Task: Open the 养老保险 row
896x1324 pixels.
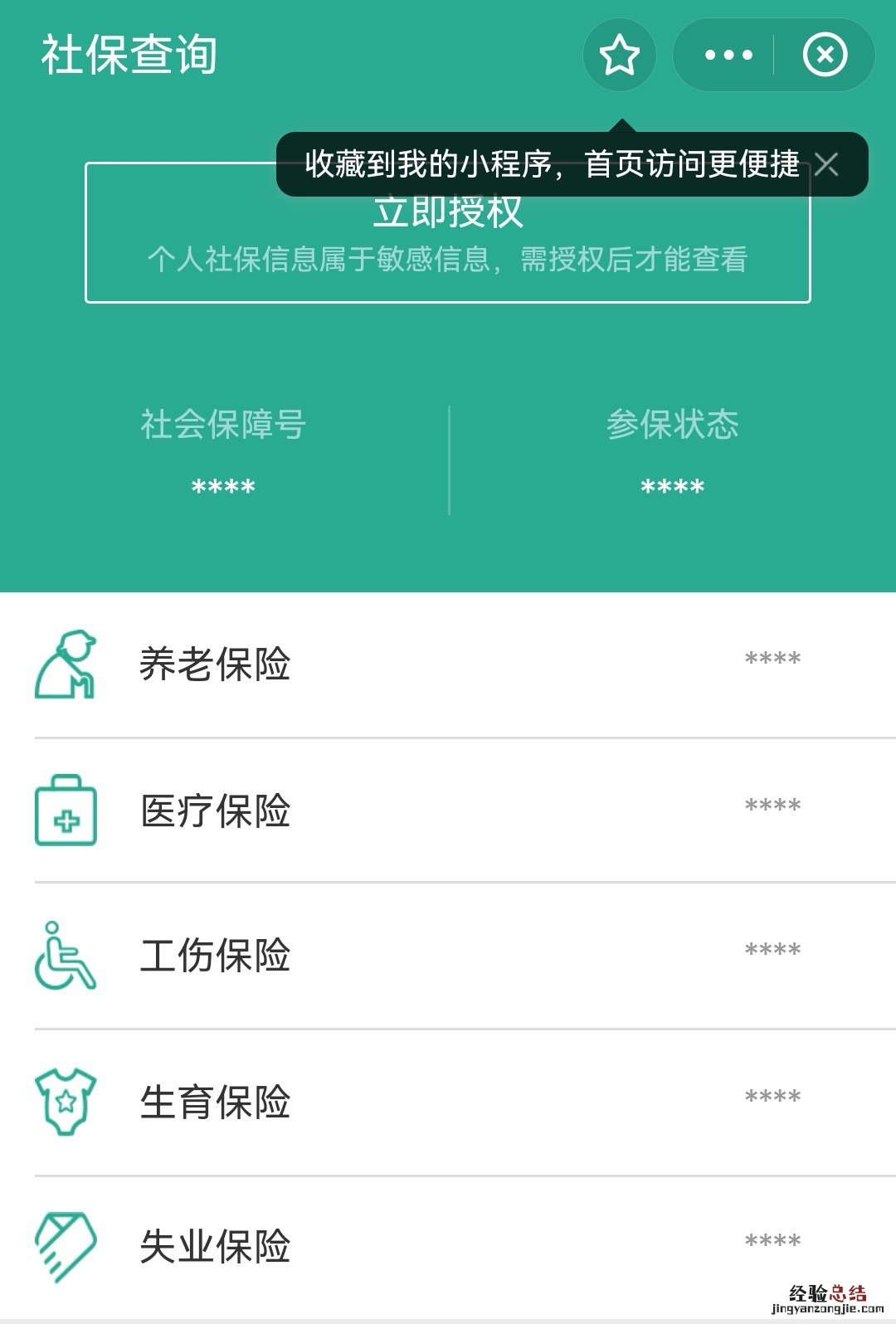Action: pyautogui.click(x=448, y=664)
